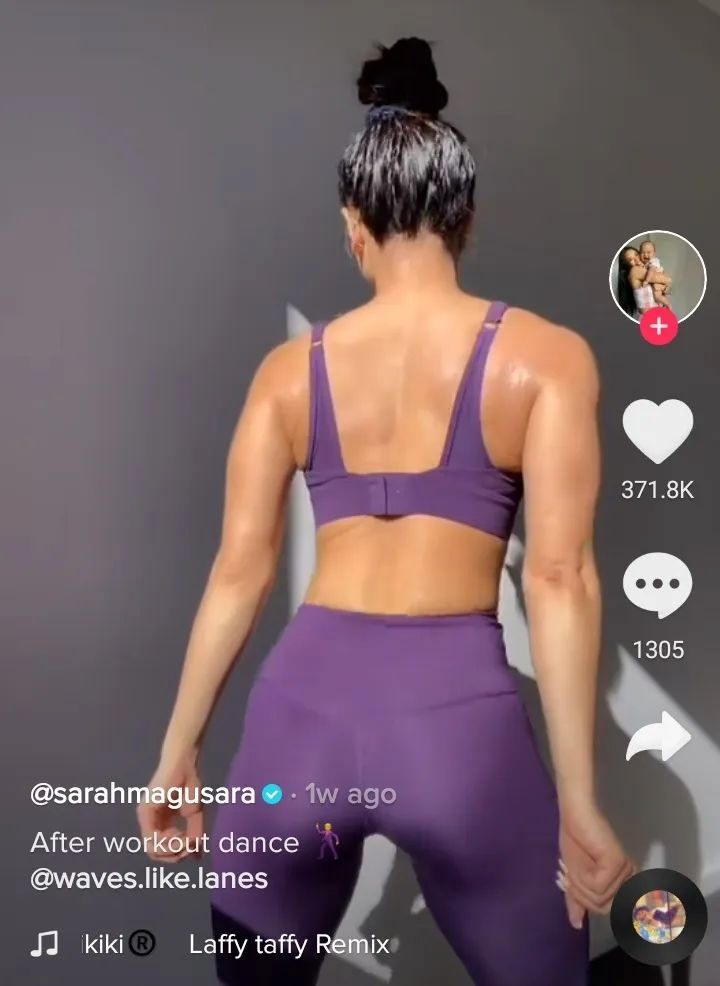Open the Laffy taffy Remix sound title

288,944
